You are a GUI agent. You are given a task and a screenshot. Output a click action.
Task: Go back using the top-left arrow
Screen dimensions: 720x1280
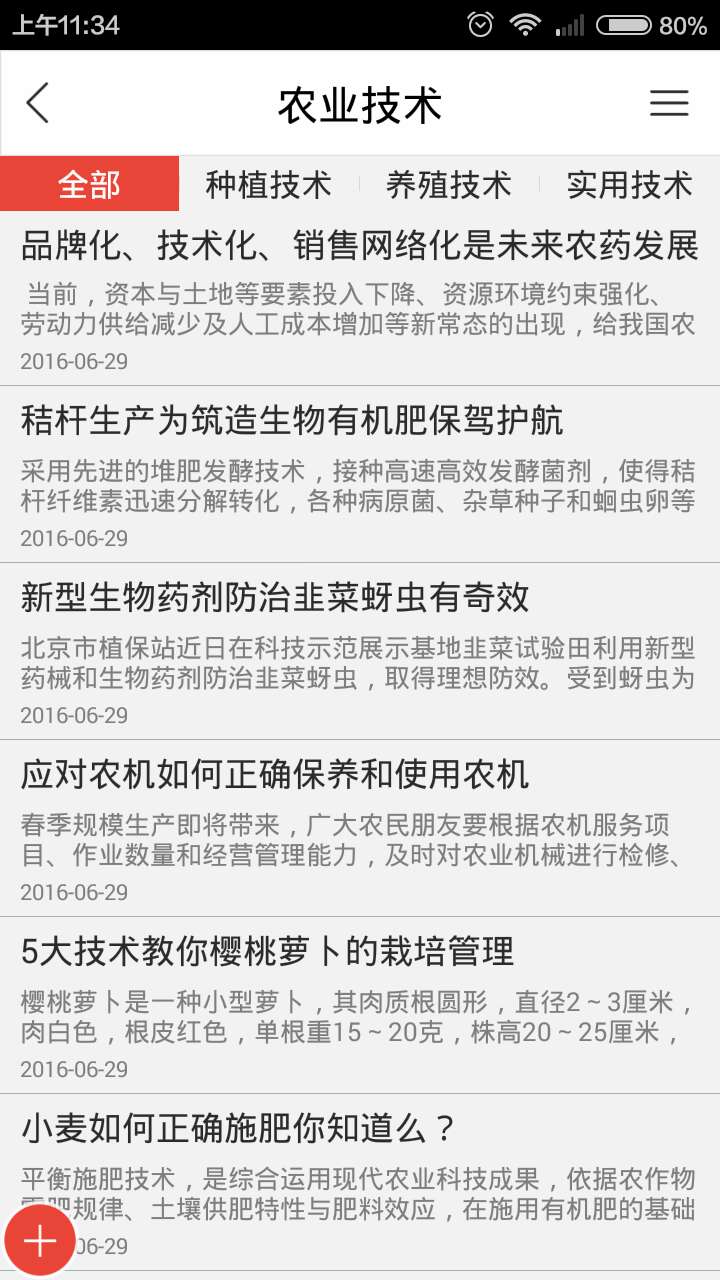pyautogui.click(x=38, y=103)
